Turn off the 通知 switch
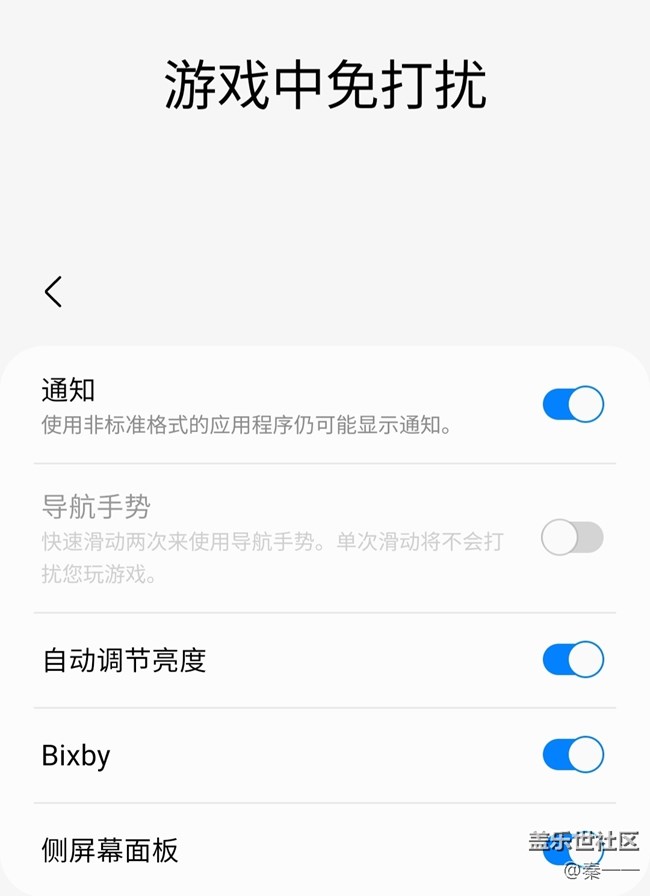 pyautogui.click(x=573, y=405)
